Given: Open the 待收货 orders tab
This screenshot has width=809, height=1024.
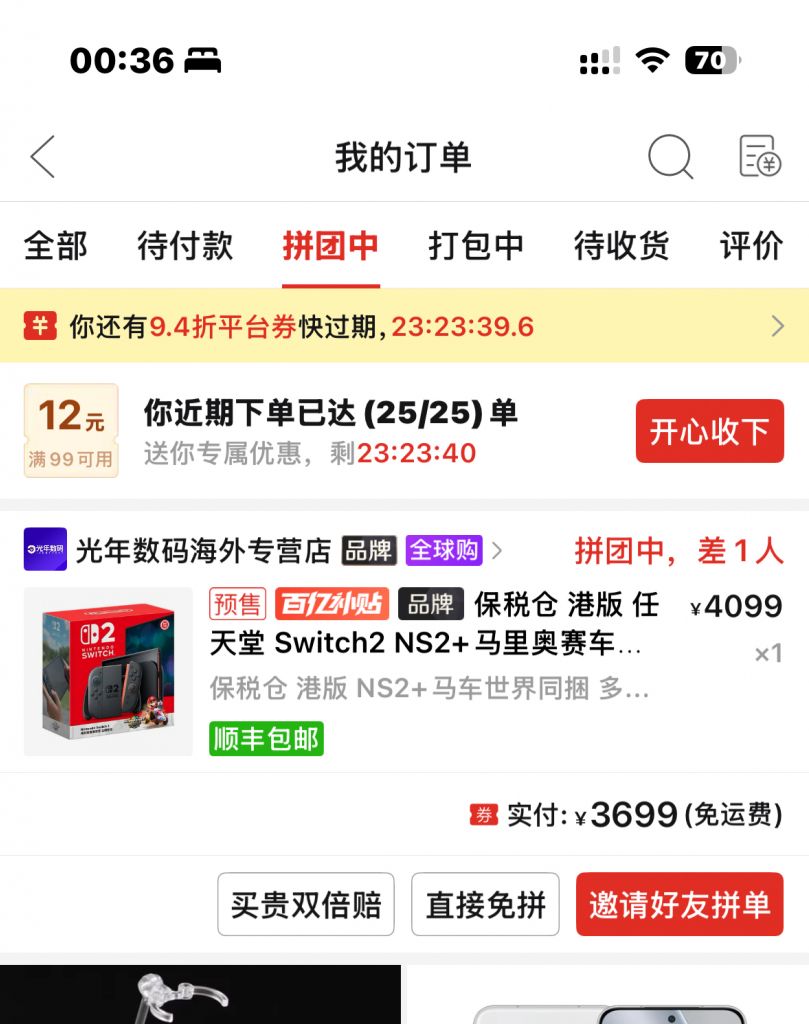Looking at the screenshot, I should 620,246.
